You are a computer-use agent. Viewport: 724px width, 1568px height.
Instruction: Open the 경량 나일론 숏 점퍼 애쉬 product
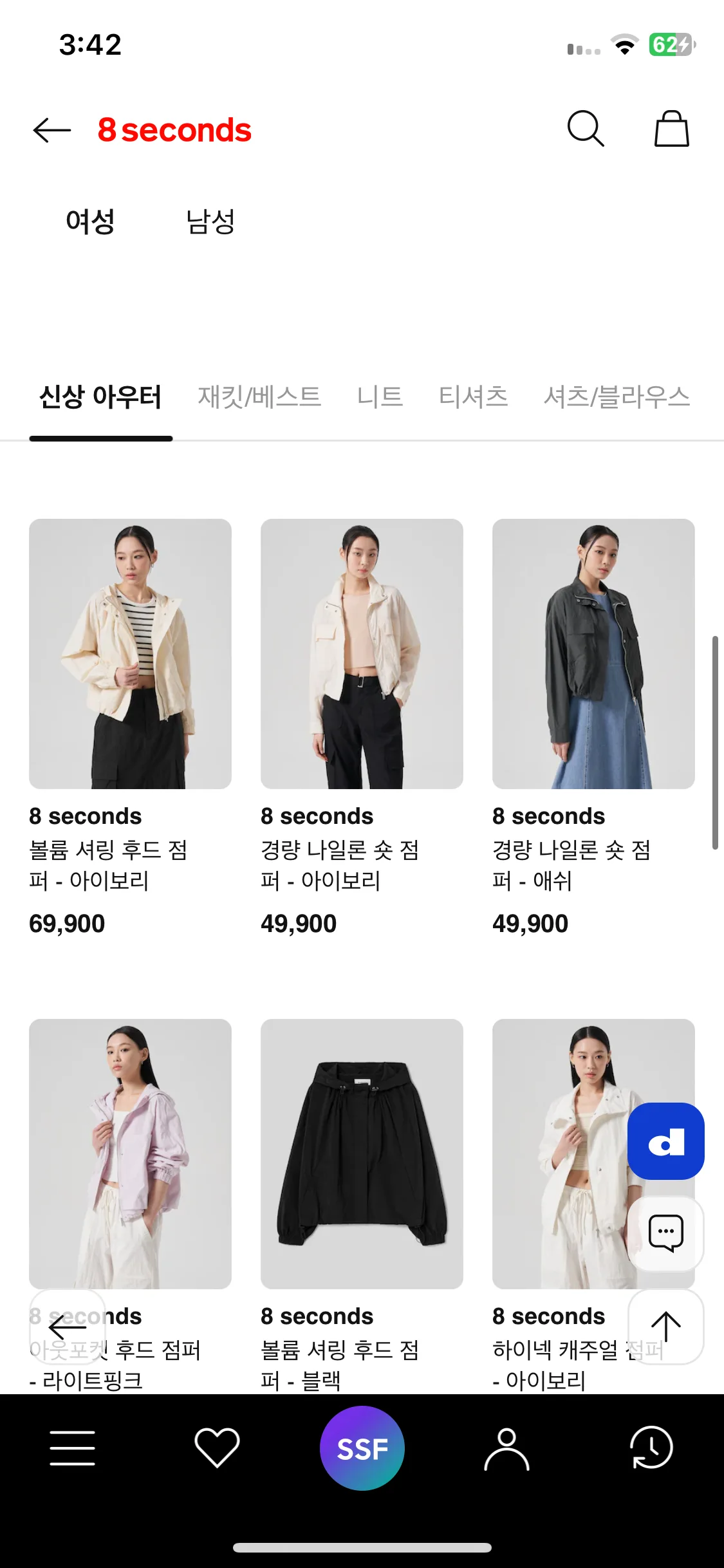(593, 654)
